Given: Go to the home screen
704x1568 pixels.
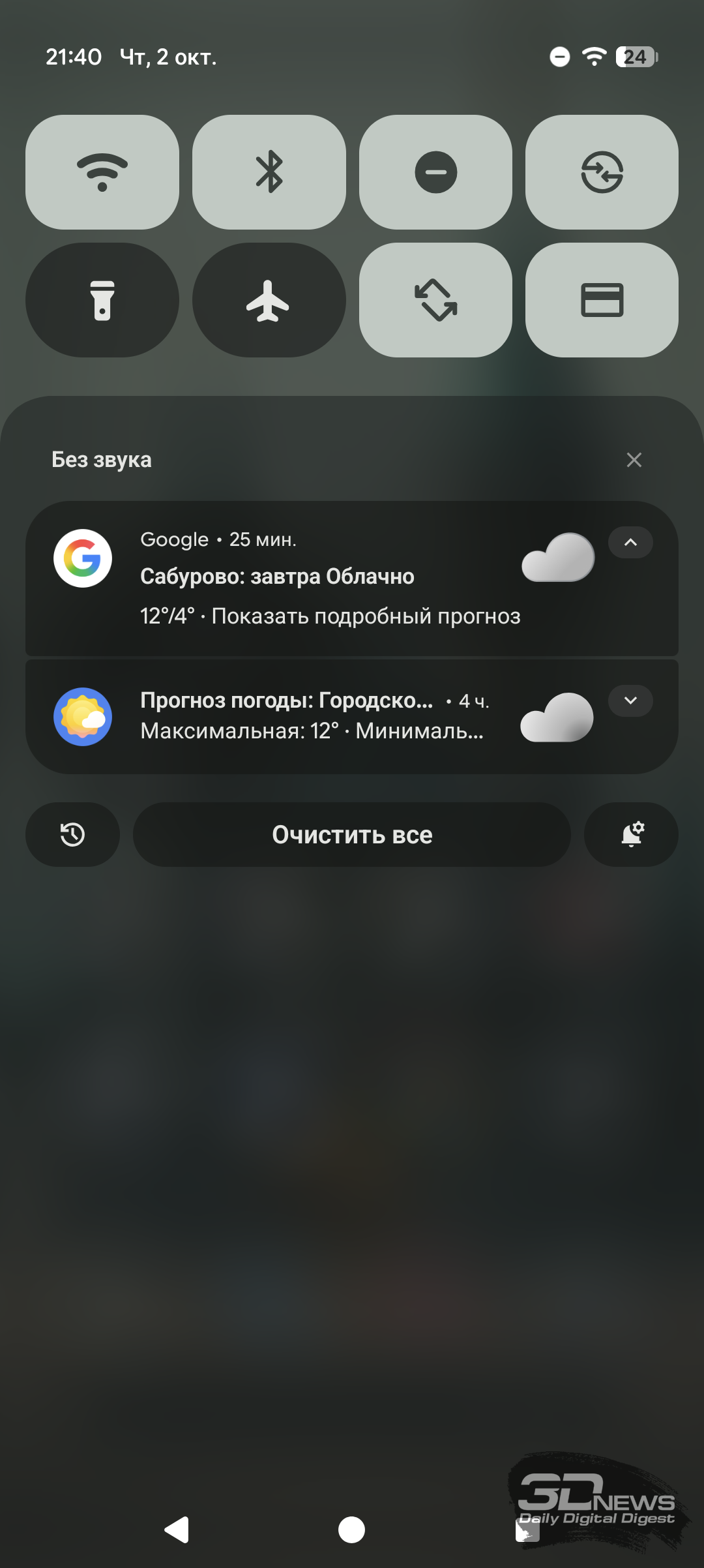Looking at the screenshot, I should 351,1530.
